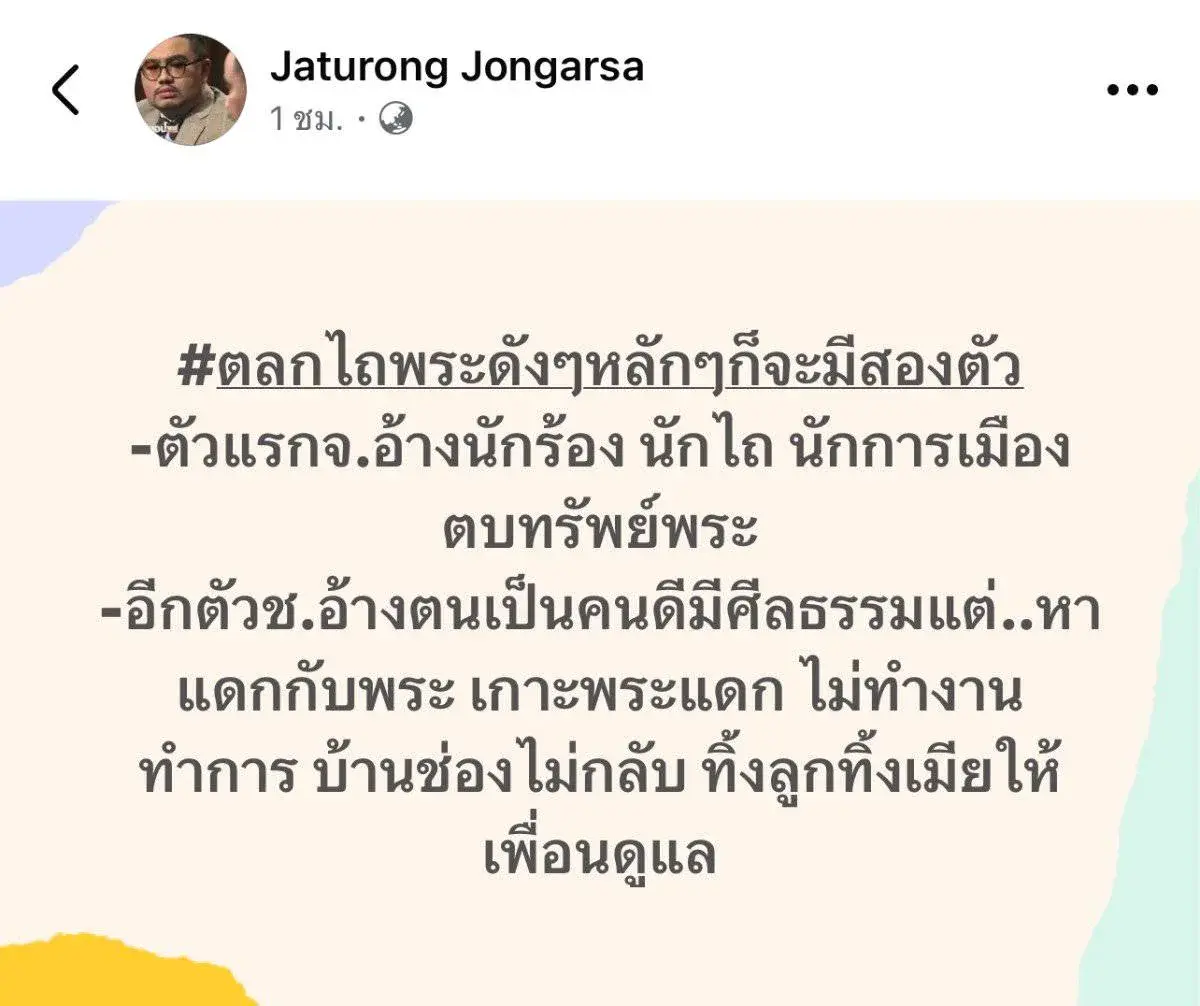Go back using the arrow
This screenshot has height=1006, width=1200.
click(66, 90)
